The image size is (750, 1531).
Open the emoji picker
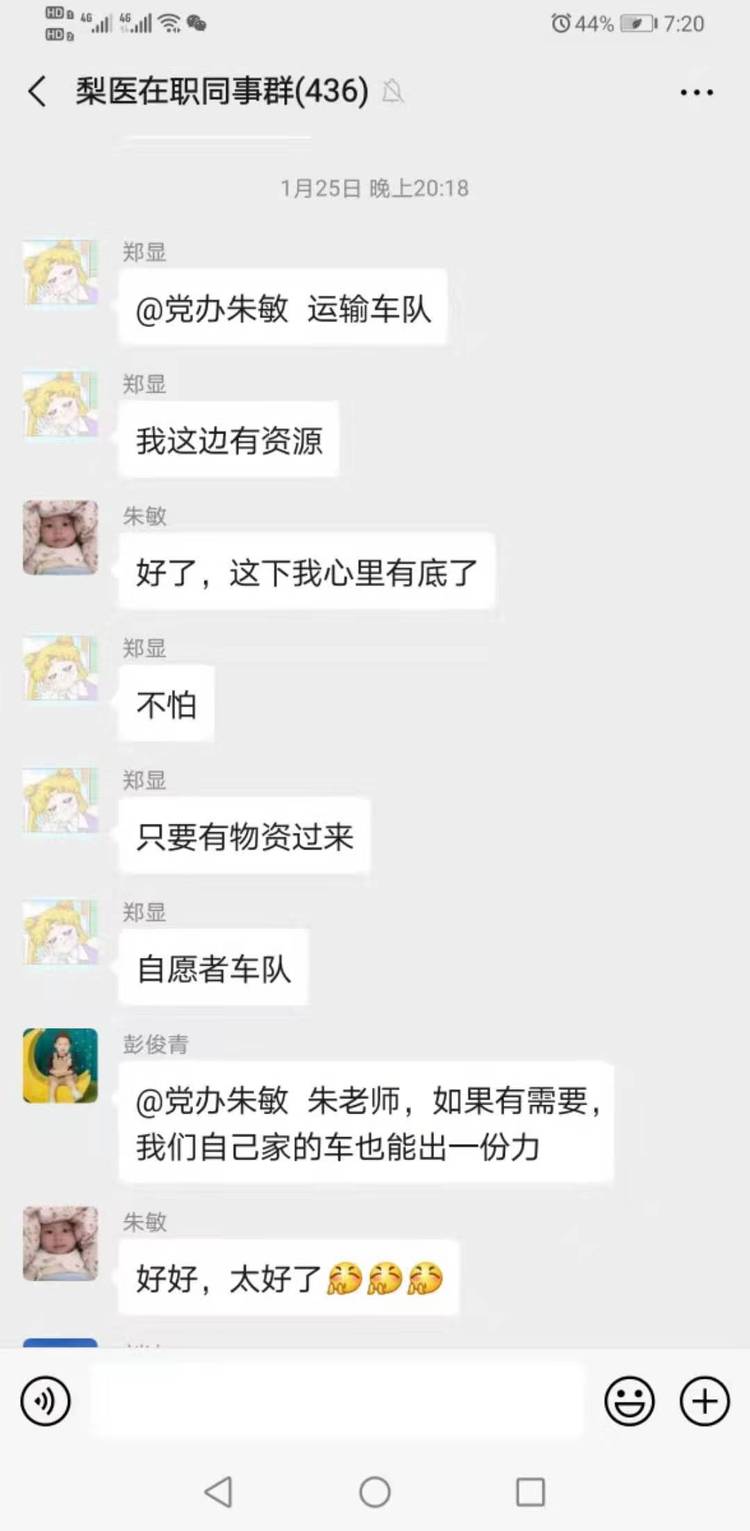629,1401
